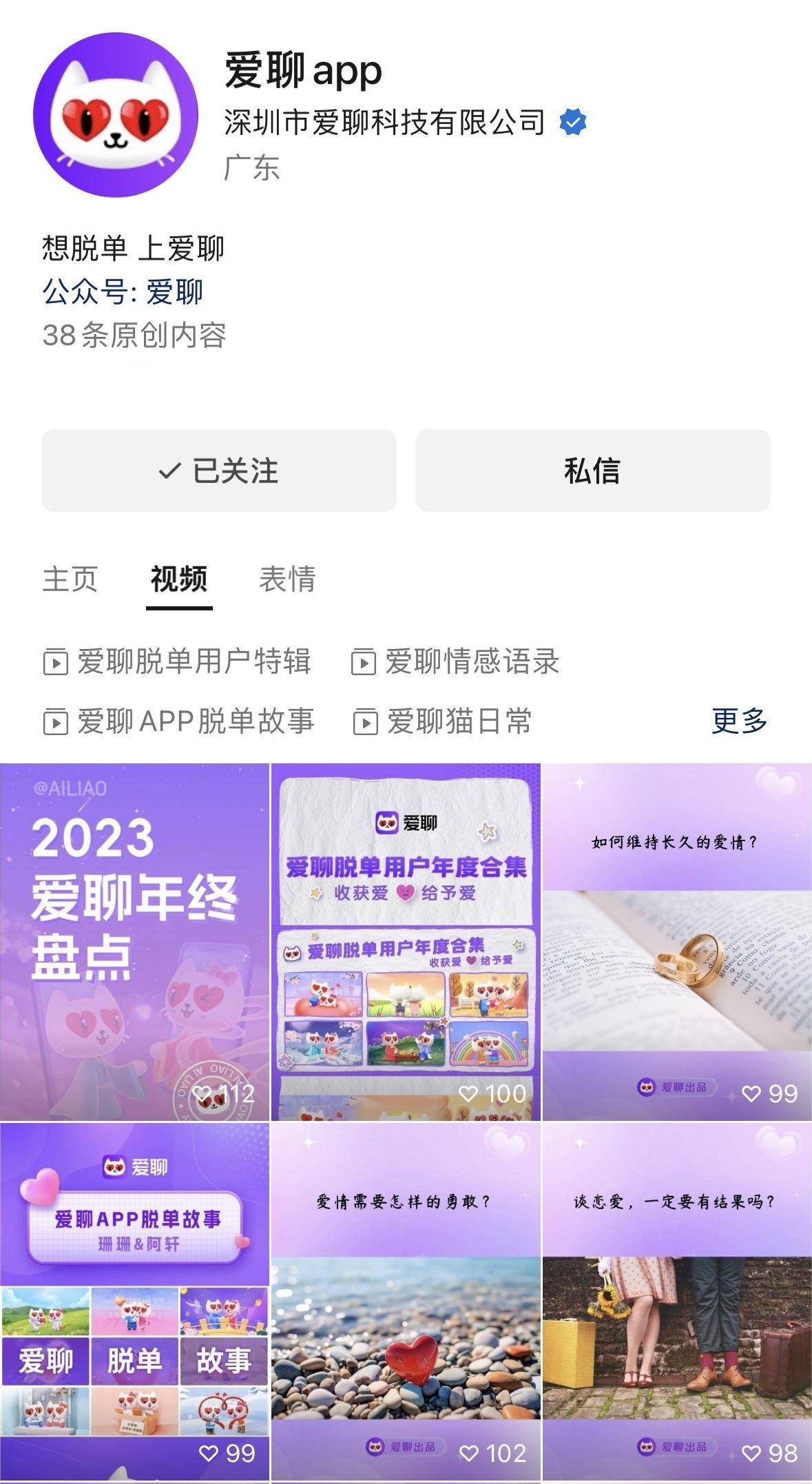Select the 视频 tab
The width and height of the screenshot is (812, 1484).
click(x=180, y=581)
